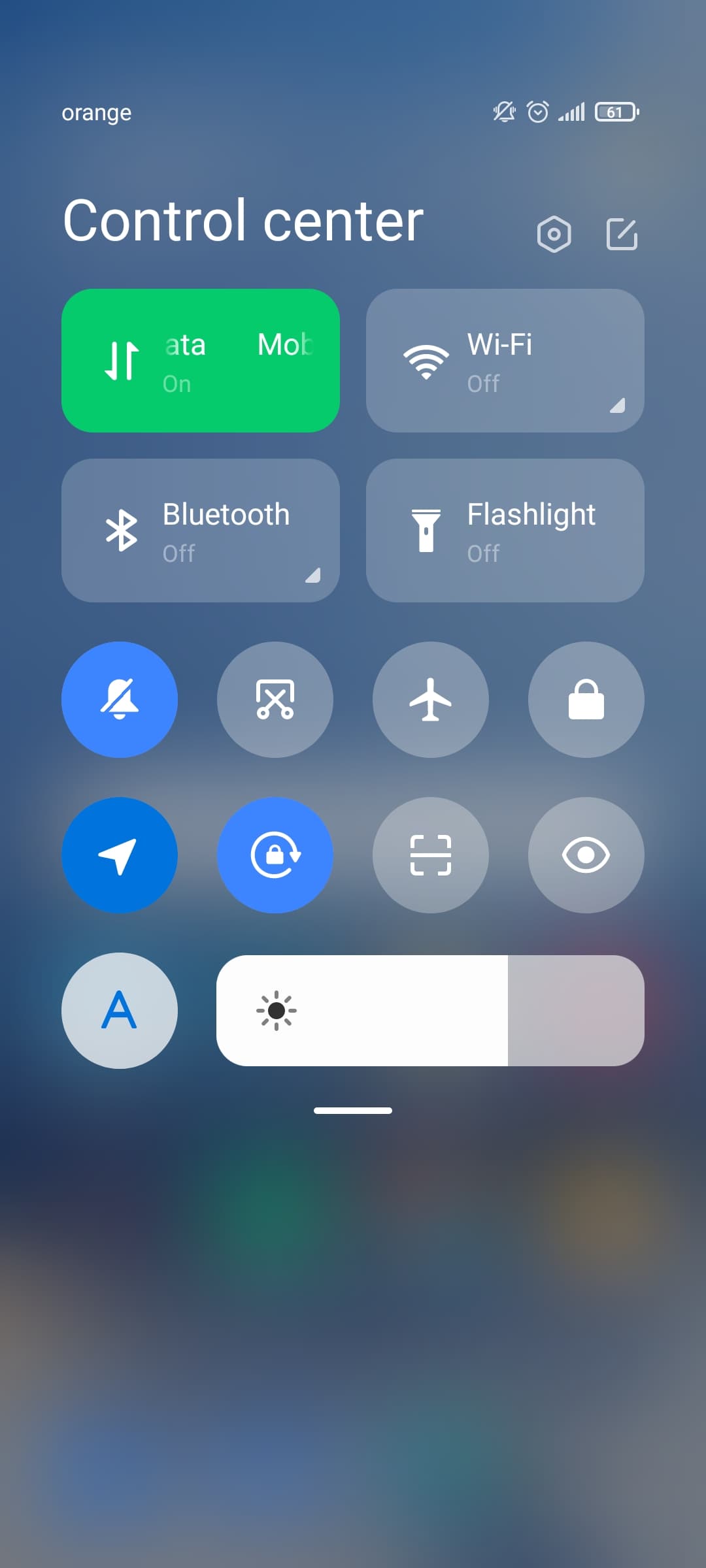Turn off Mobile data
The image size is (706, 1568).
tap(201, 361)
